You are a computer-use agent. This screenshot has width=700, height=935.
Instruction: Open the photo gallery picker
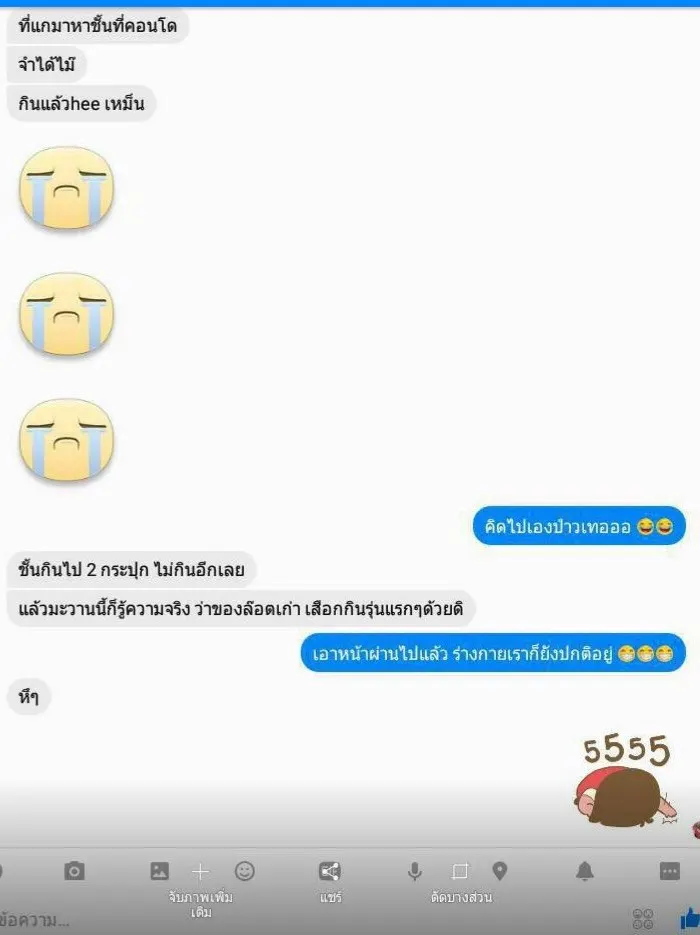tap(159, 872)
